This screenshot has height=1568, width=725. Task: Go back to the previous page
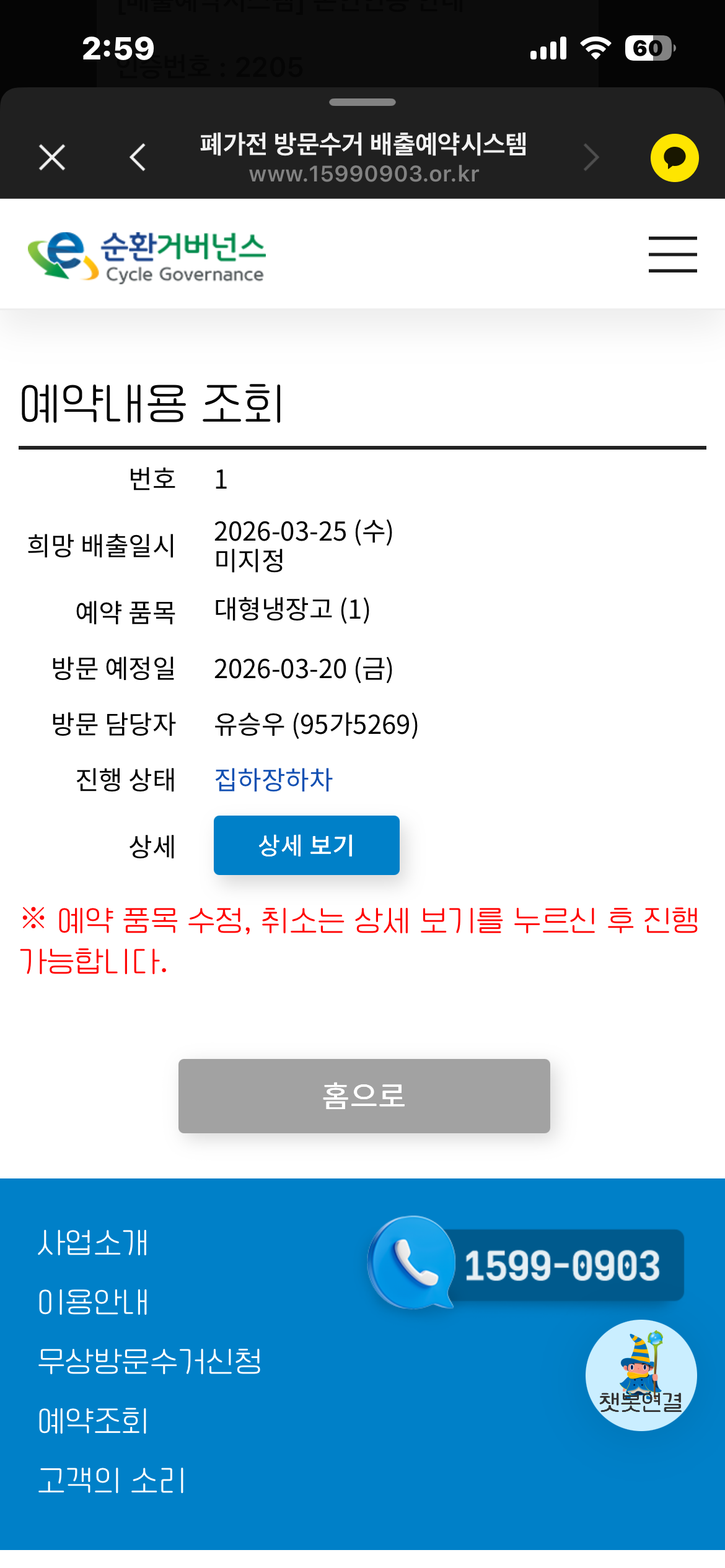pyautogui.click(x=138, y=157)
